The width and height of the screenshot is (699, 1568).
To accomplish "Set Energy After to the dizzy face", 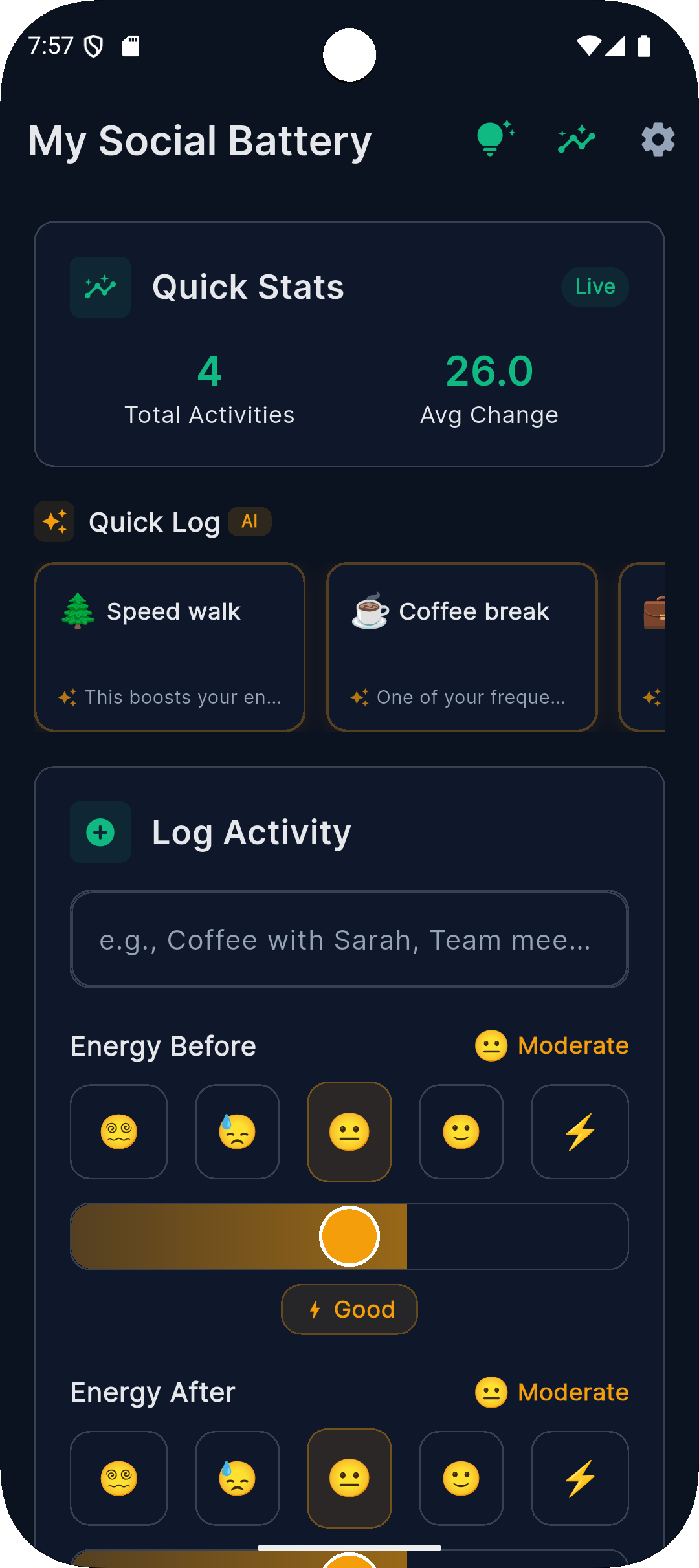I will click(119, 1478).
